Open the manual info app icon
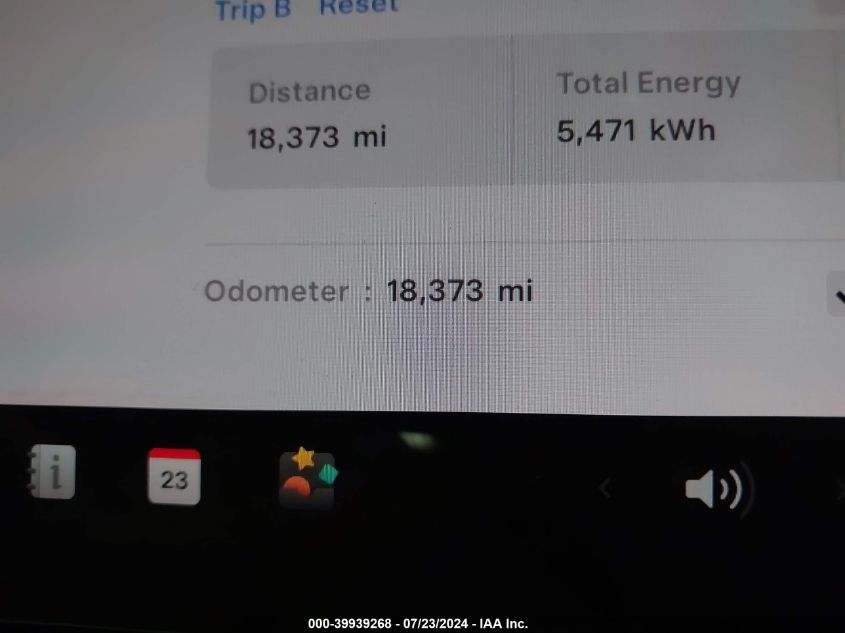 [x=51, y=472]
